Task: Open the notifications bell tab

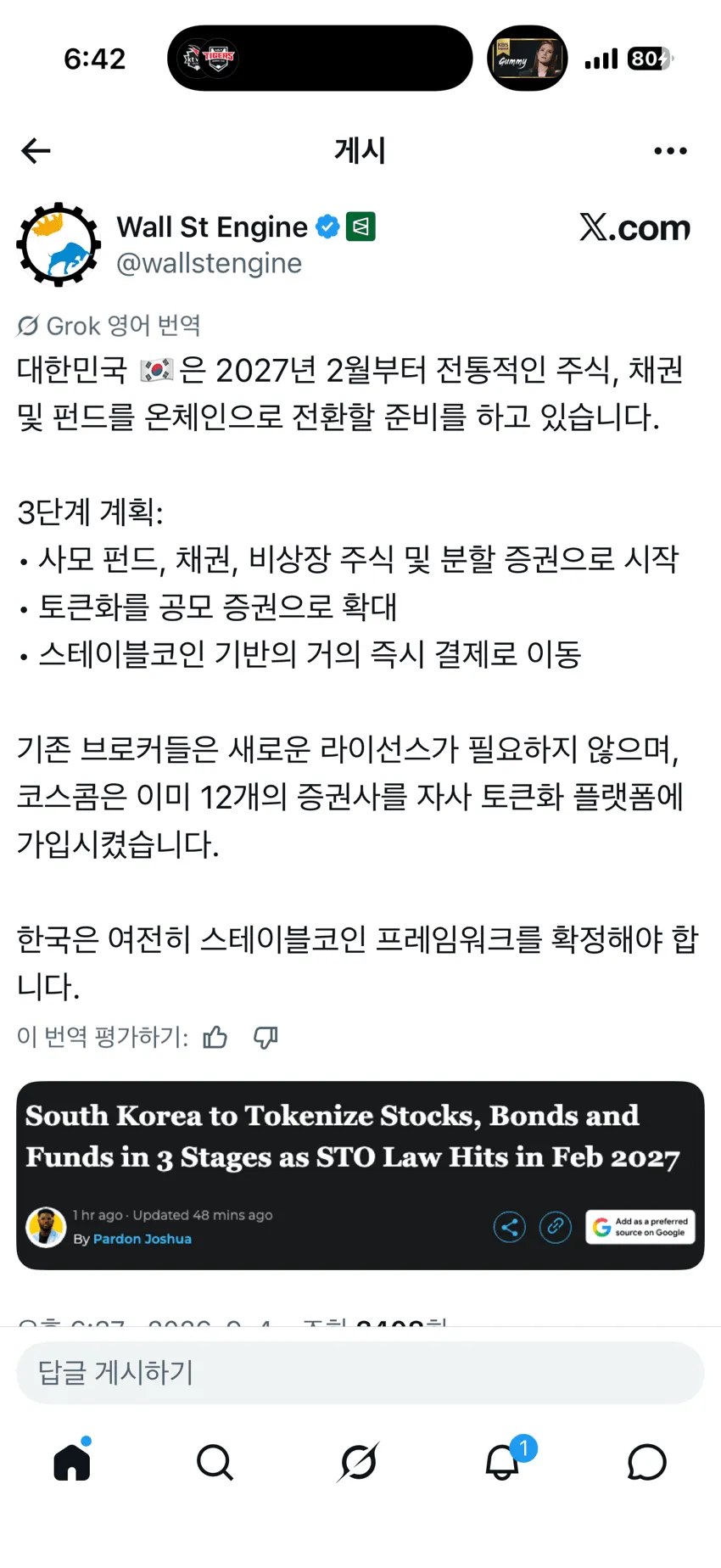Action: 504,1460
